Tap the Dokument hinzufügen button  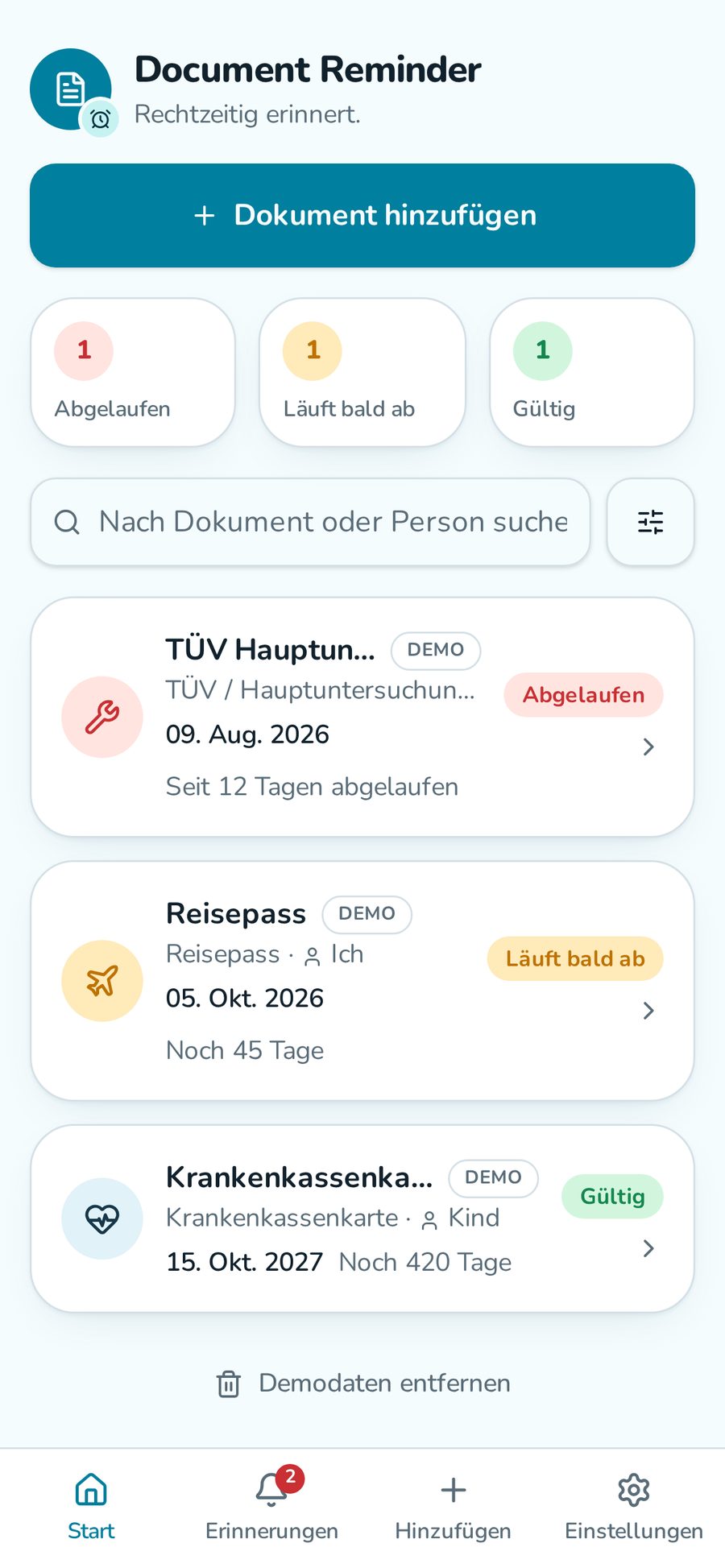[362, 215]
